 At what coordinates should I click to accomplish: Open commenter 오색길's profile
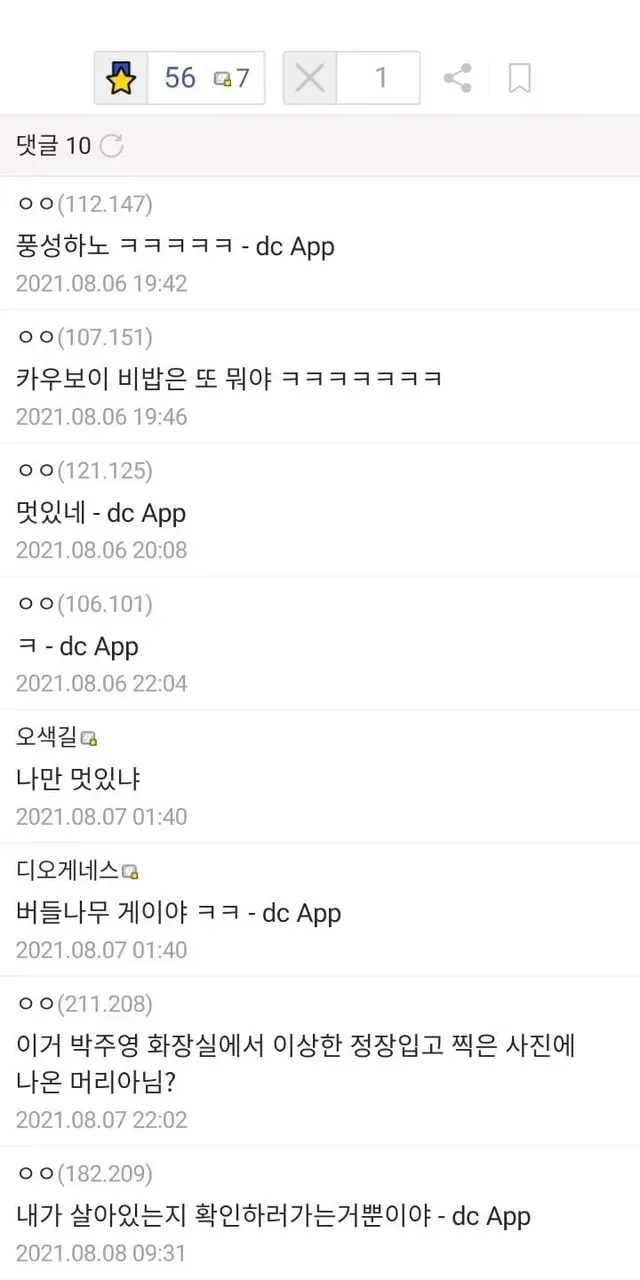(x=47, y=737)
